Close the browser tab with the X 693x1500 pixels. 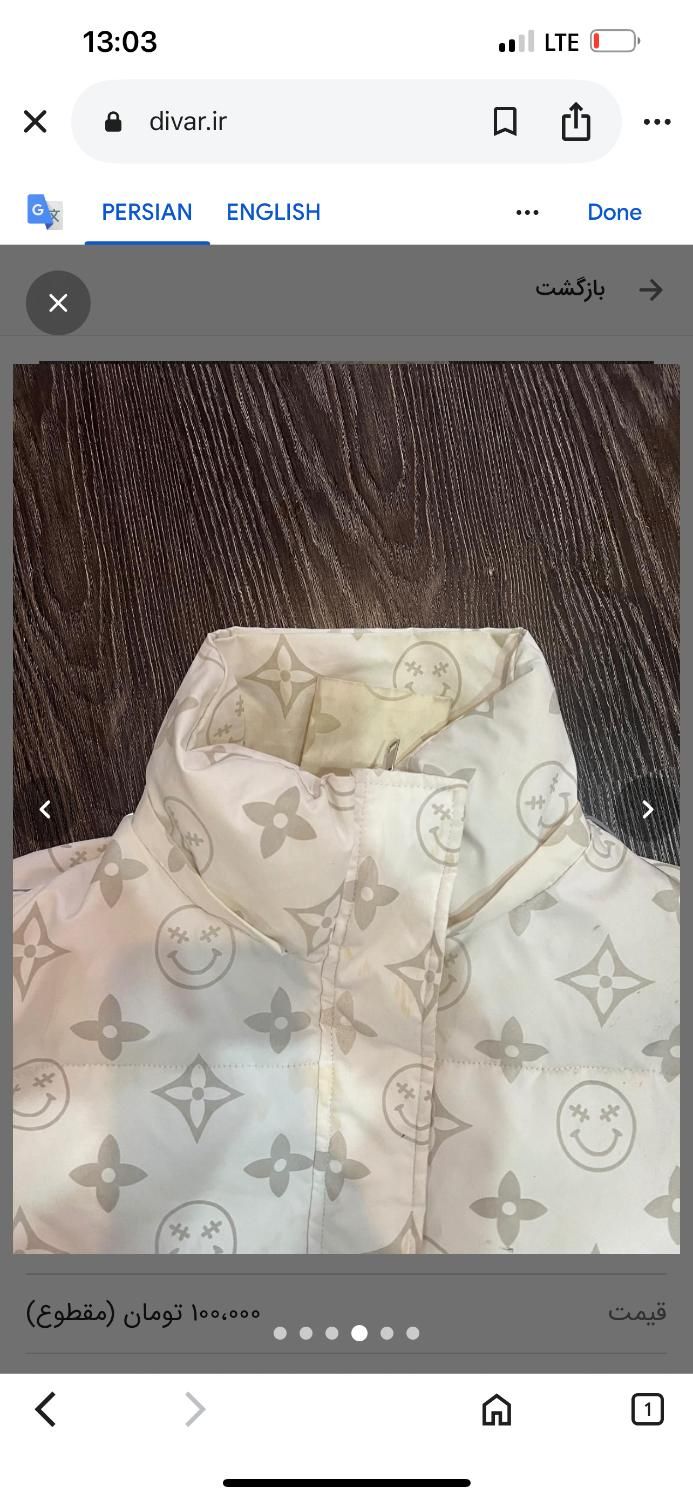click(35, 122)
